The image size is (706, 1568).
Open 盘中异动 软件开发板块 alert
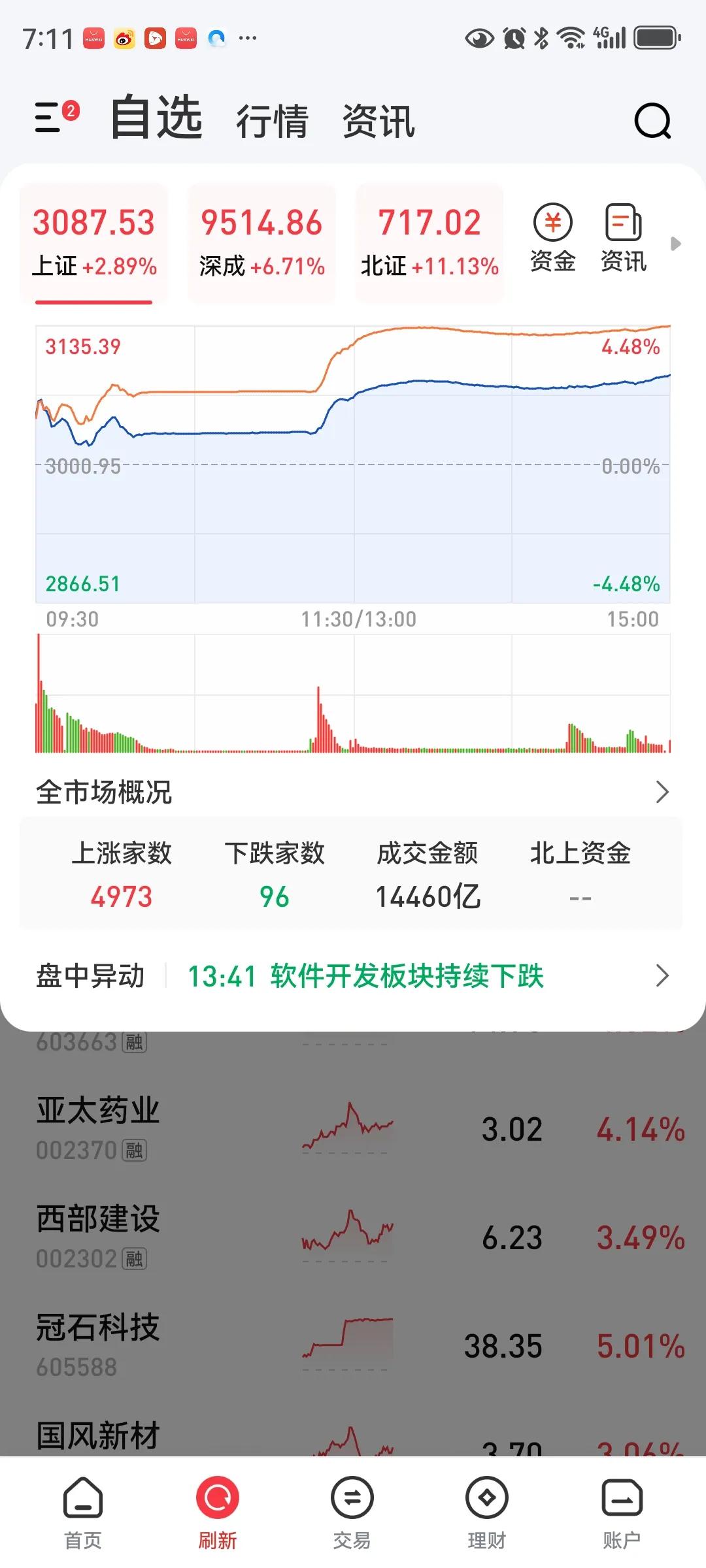pyautogui.click(x=353, y=976)
